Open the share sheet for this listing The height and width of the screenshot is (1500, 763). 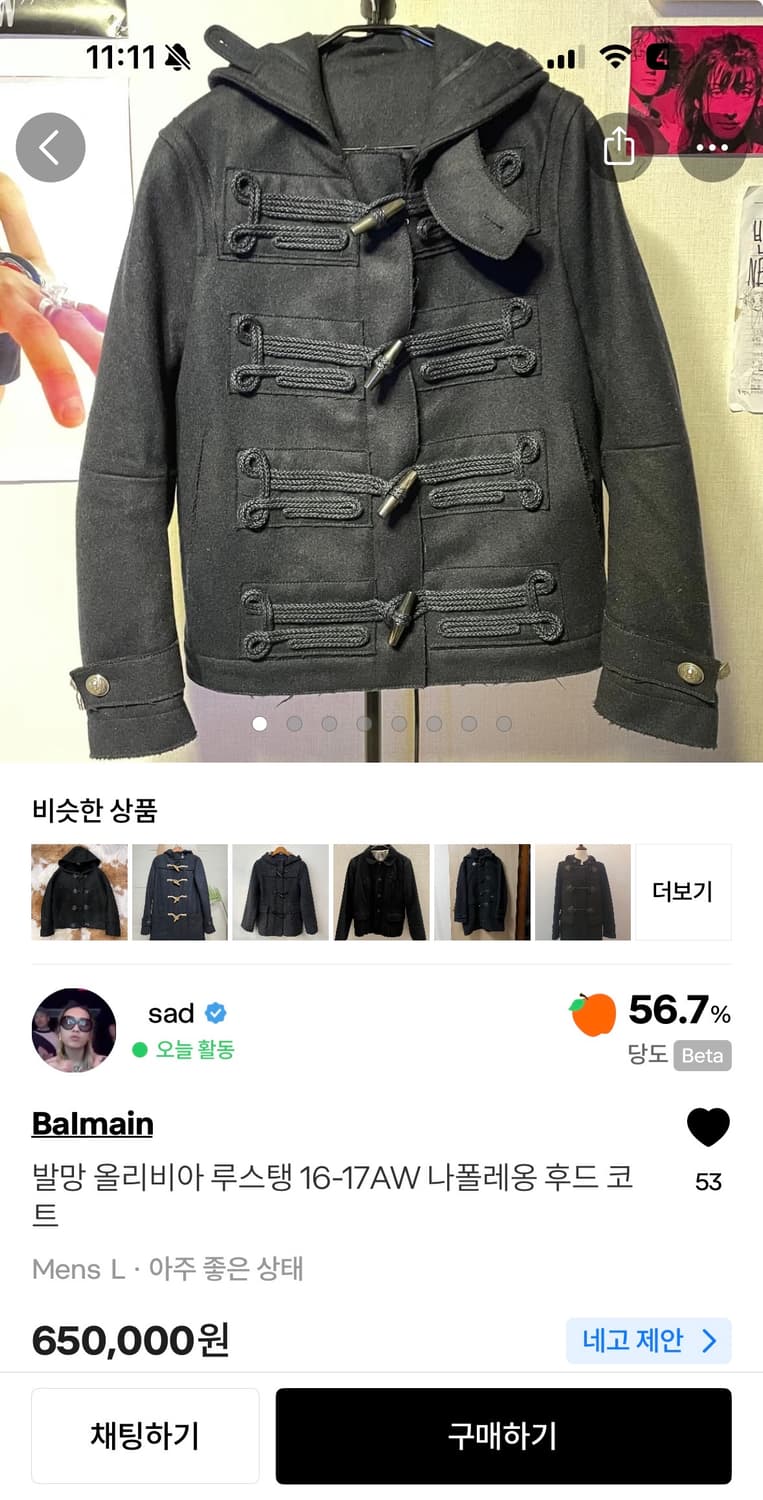(x=621, y=146)
